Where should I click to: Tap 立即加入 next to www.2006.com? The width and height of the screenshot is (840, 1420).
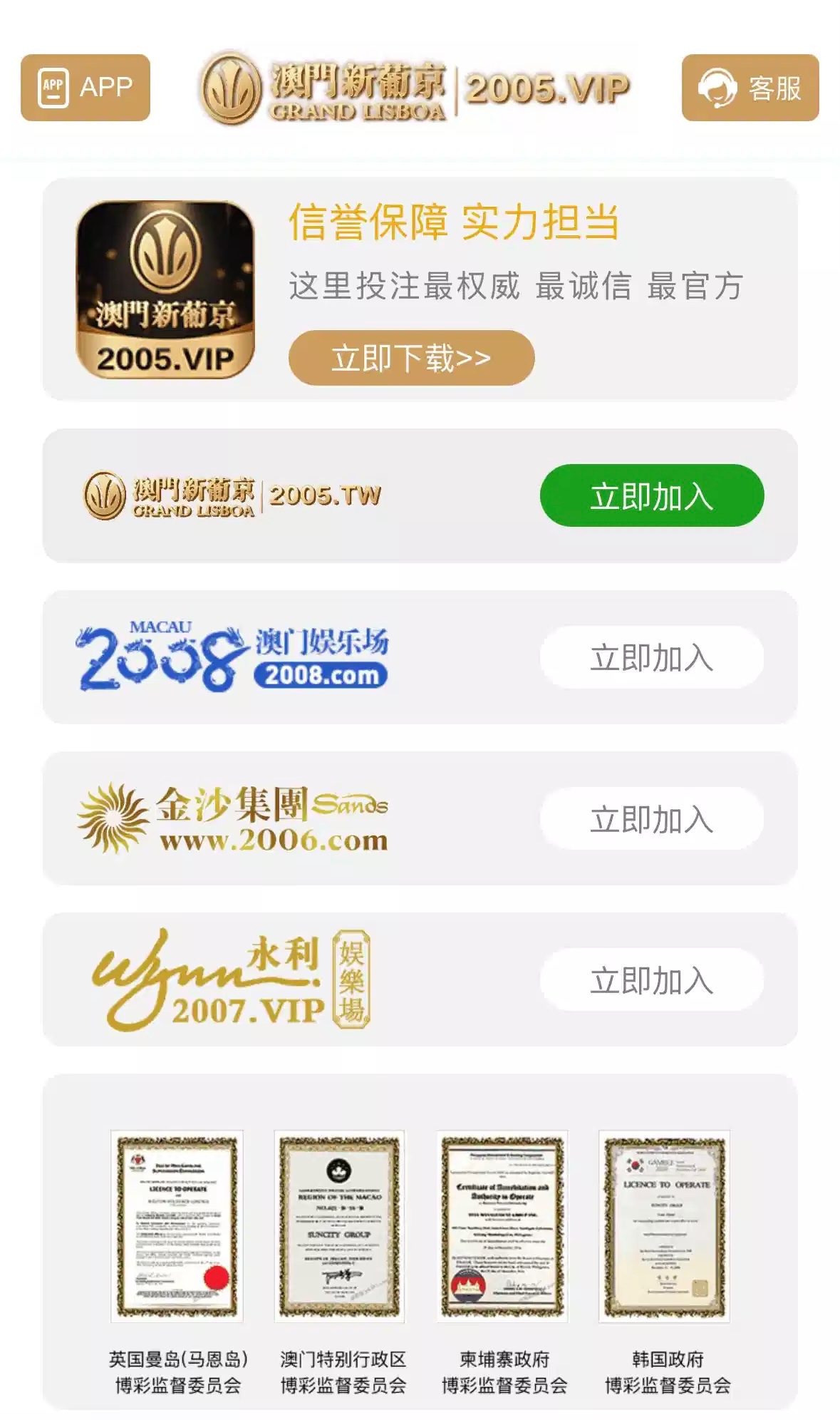pyautogui.click(x=651, y=818)
